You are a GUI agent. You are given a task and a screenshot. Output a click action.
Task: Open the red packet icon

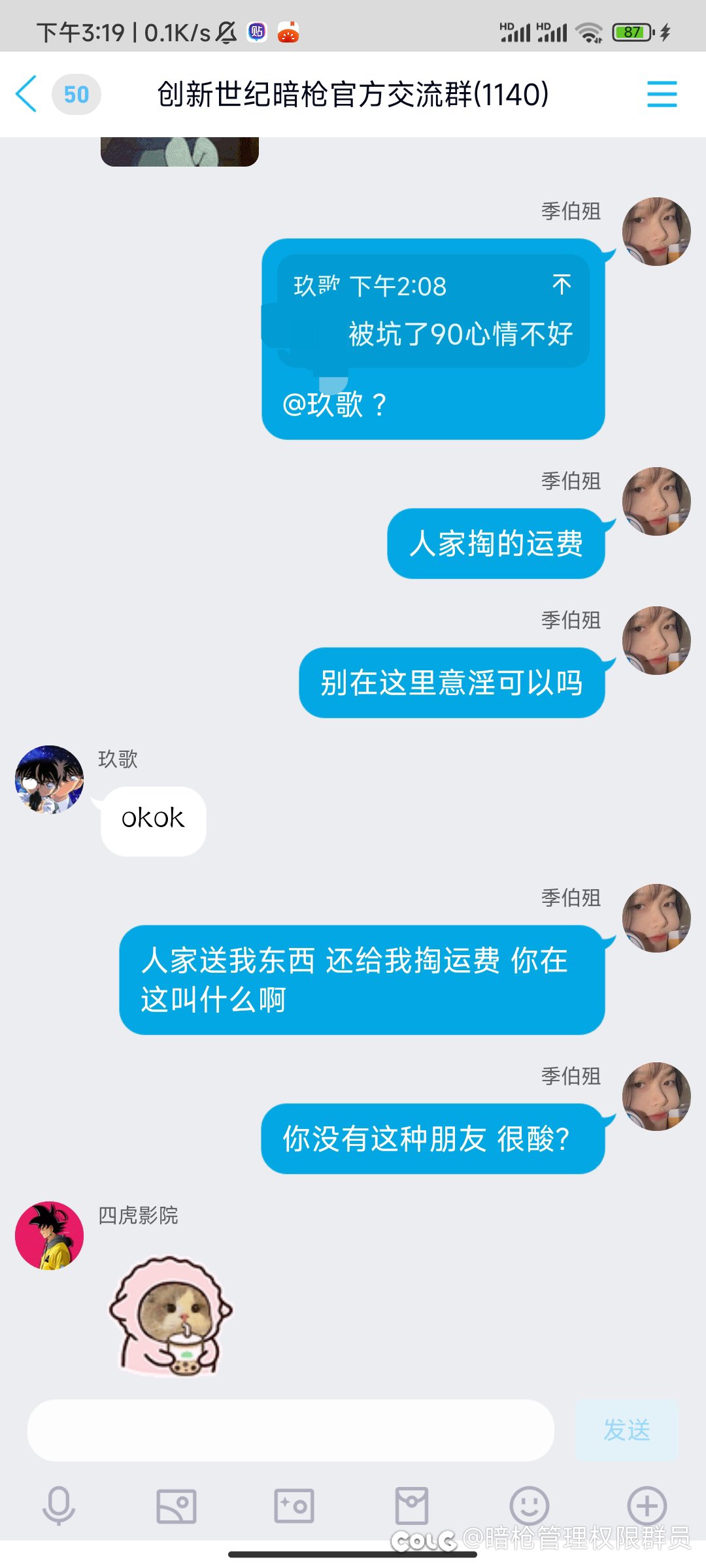click(412, 1506)
